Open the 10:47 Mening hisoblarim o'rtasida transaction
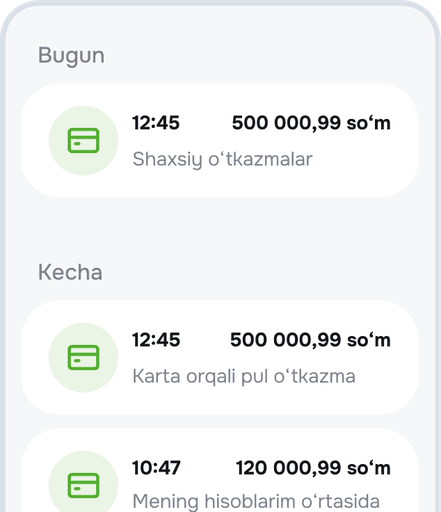 pos(220,470)
